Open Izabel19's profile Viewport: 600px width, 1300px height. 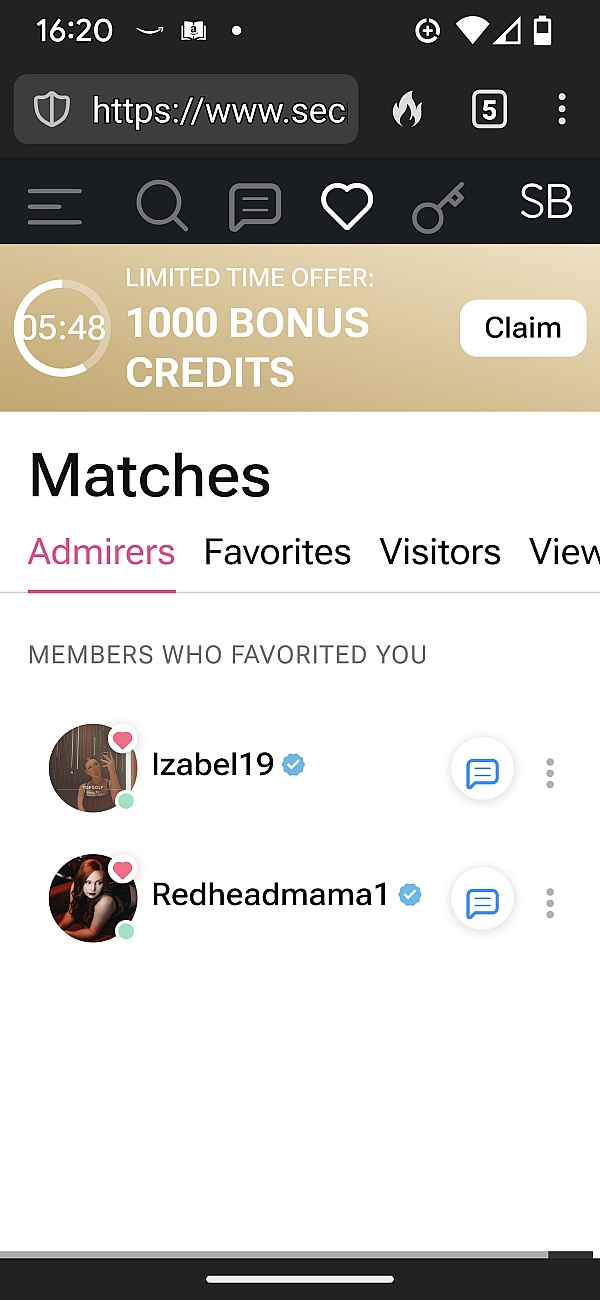(x=213, y=765)
